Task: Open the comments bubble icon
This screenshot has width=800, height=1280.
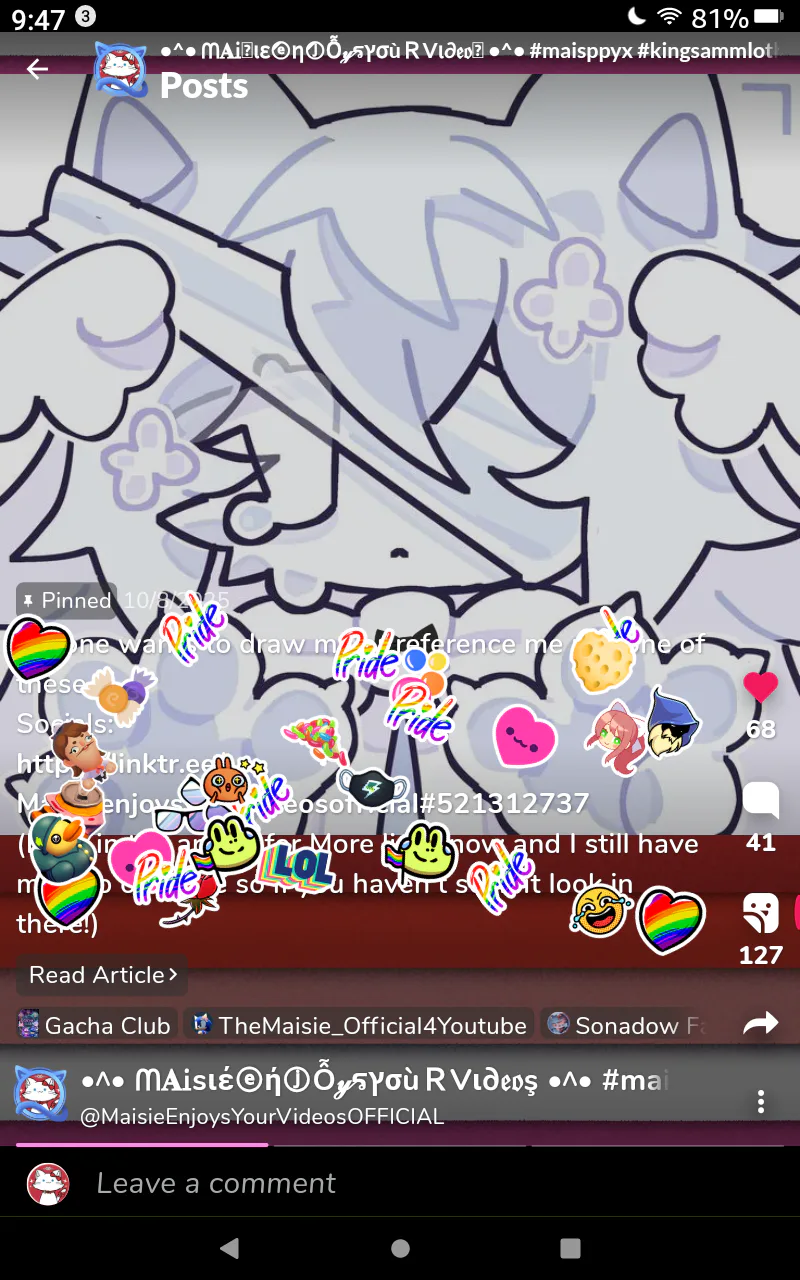Action: [x=761, y=800]
